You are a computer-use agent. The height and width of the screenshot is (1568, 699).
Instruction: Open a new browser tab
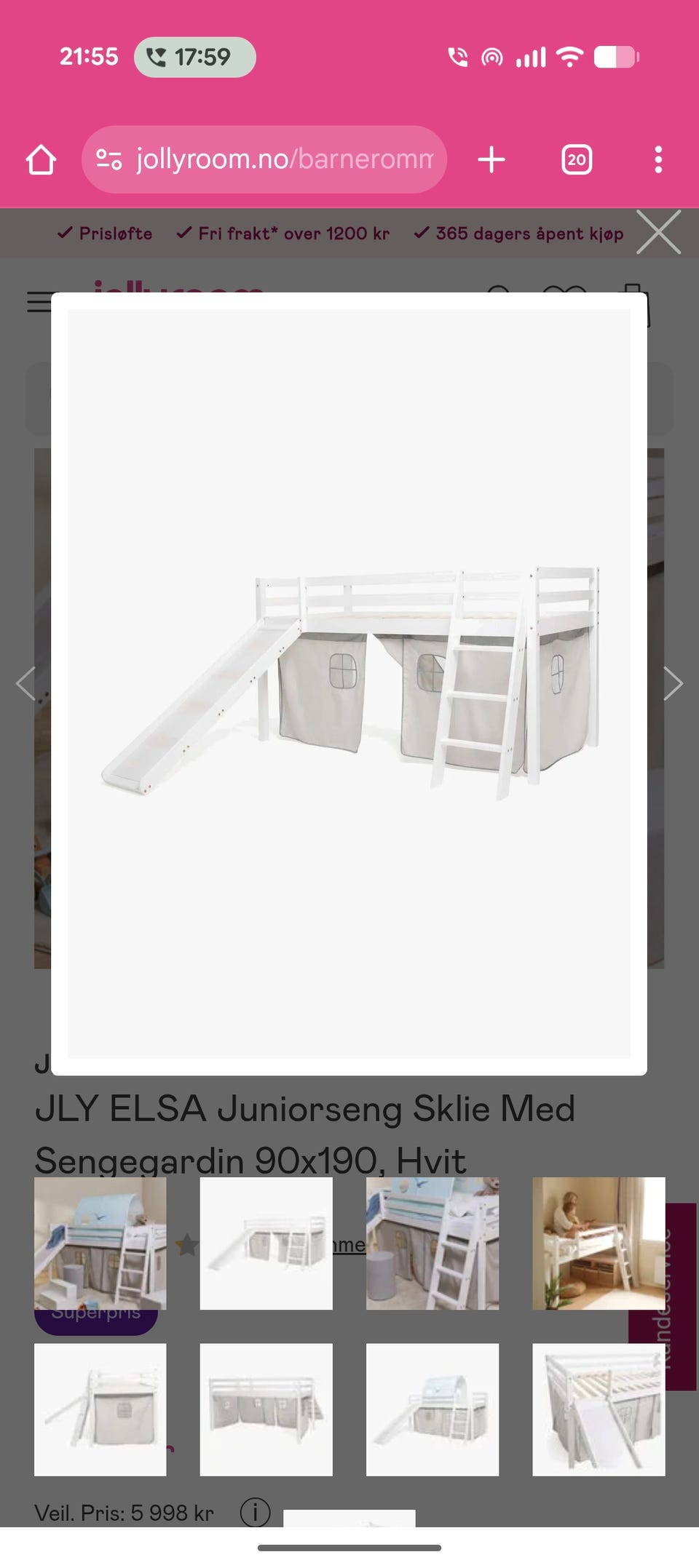coord(491,159)
